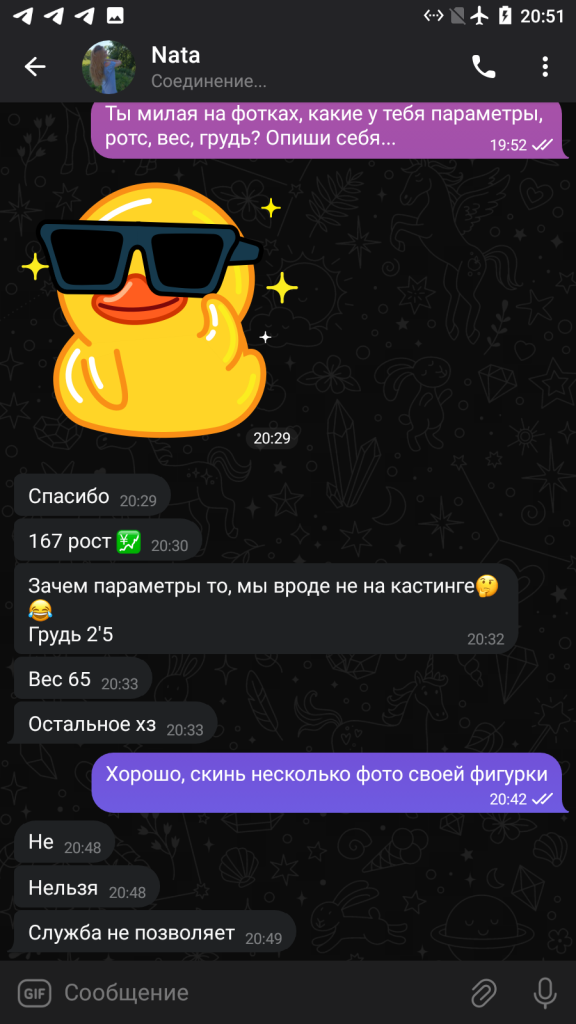Start a voice call with Nata
The image size is (576, 1024).
[483, 67]
